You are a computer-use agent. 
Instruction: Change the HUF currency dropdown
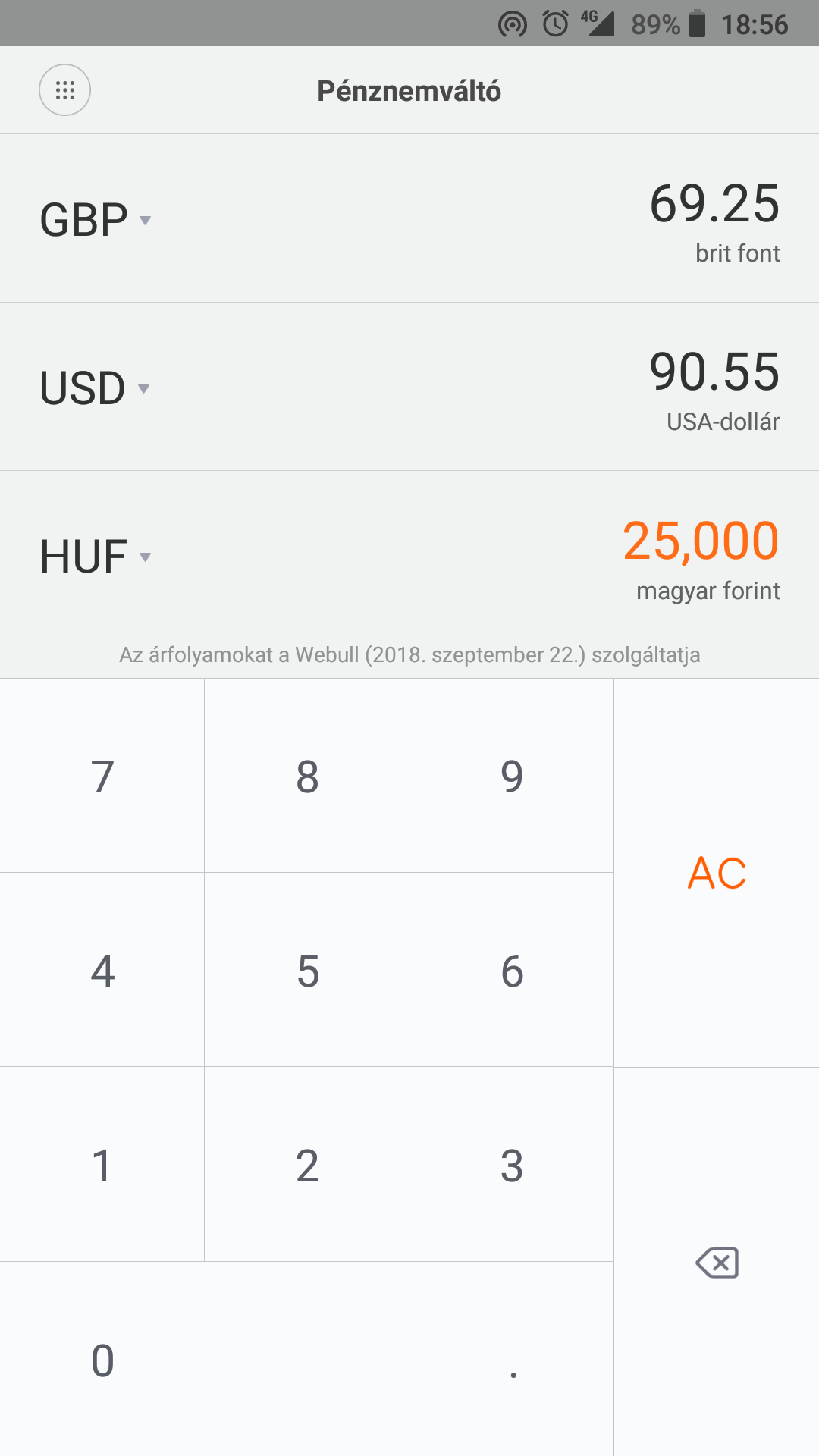96,557
